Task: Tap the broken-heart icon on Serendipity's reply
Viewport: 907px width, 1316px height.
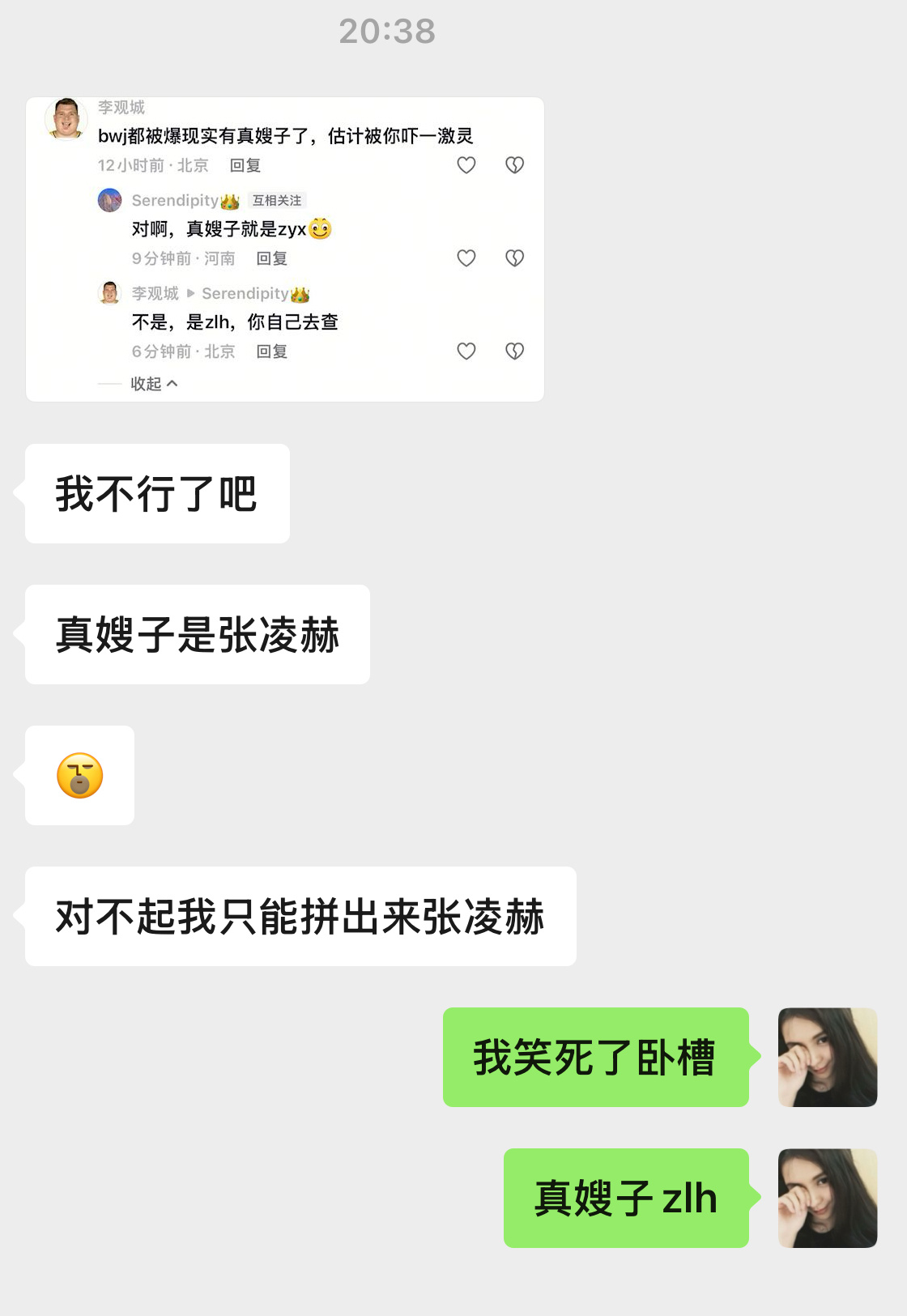Action: tap(515, 258)
